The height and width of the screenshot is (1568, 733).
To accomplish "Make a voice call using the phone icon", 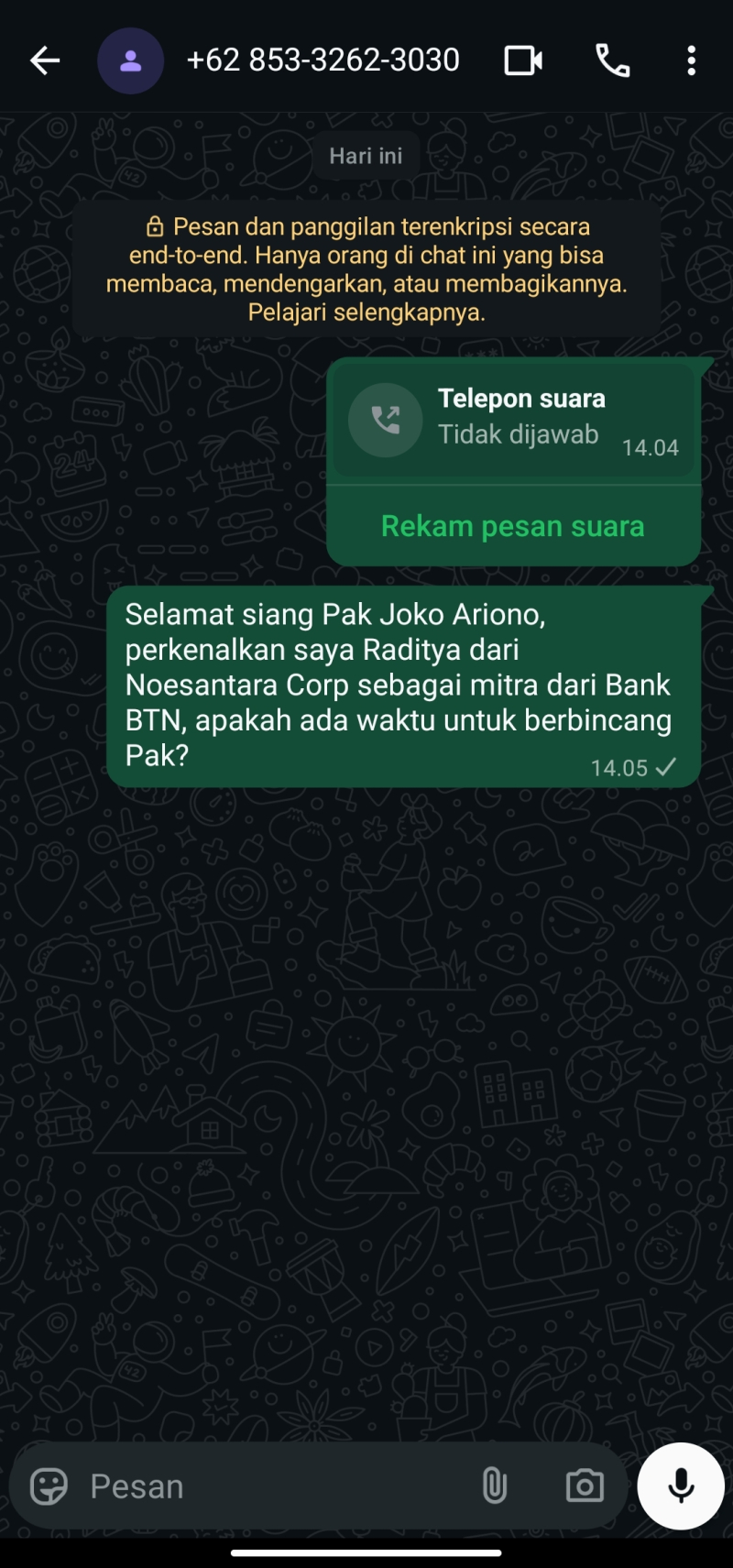I will tap(612, 60).
